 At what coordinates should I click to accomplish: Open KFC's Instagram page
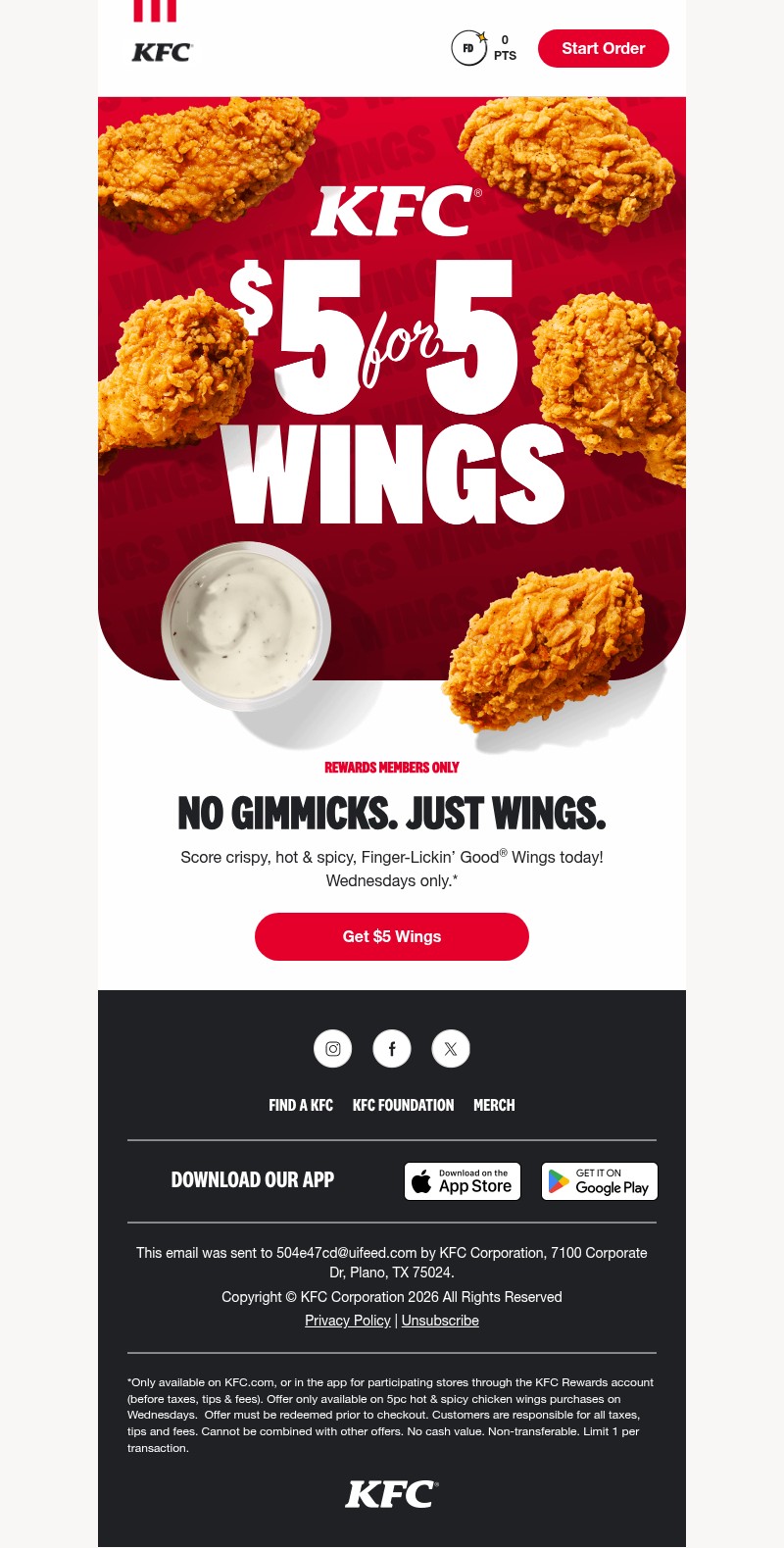[x=333, y=1049]
